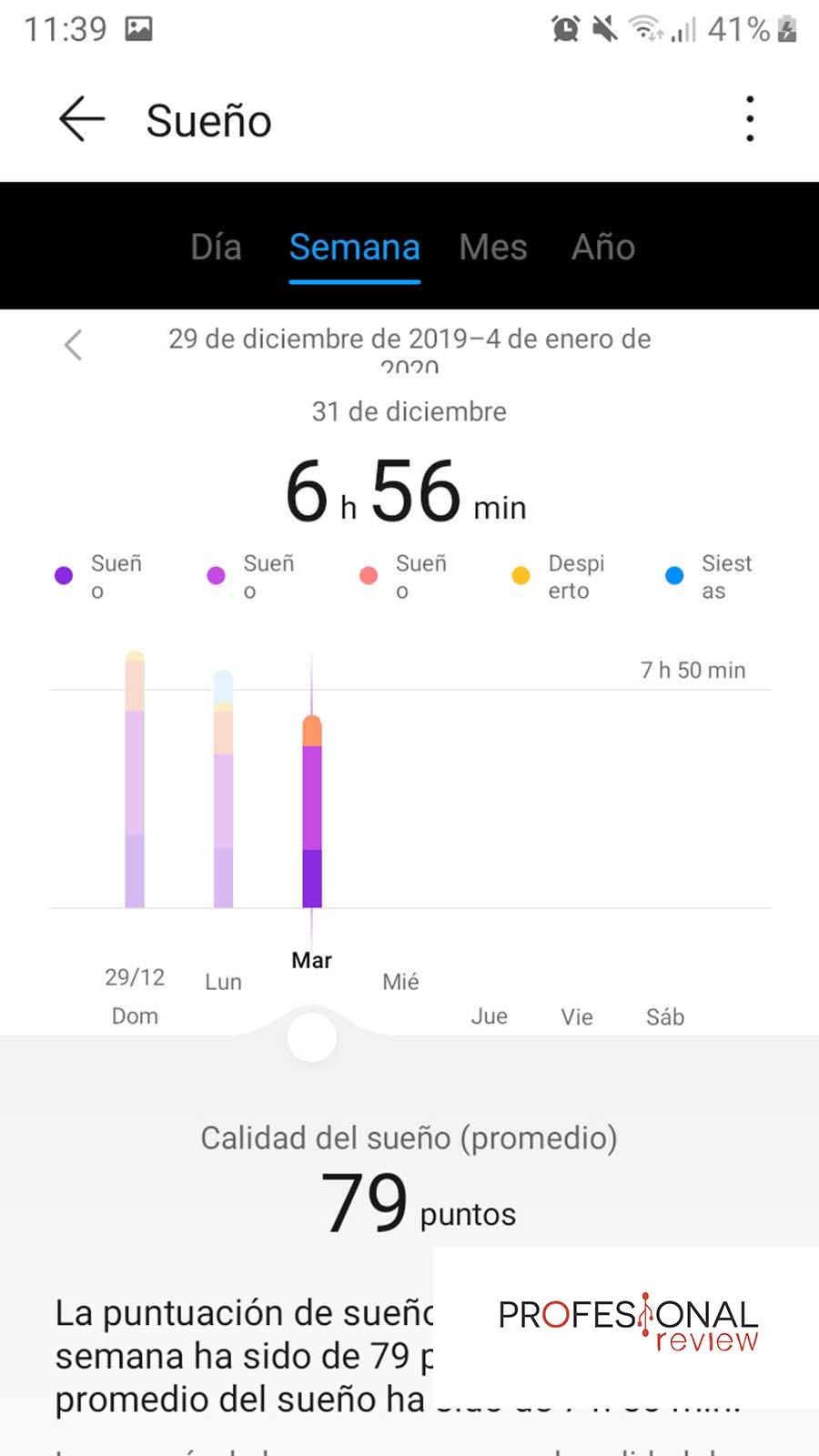This screenshot has height=1456, width=819.
Task: Open the three-dot overflow menu
Action: (x=750, y=119)
